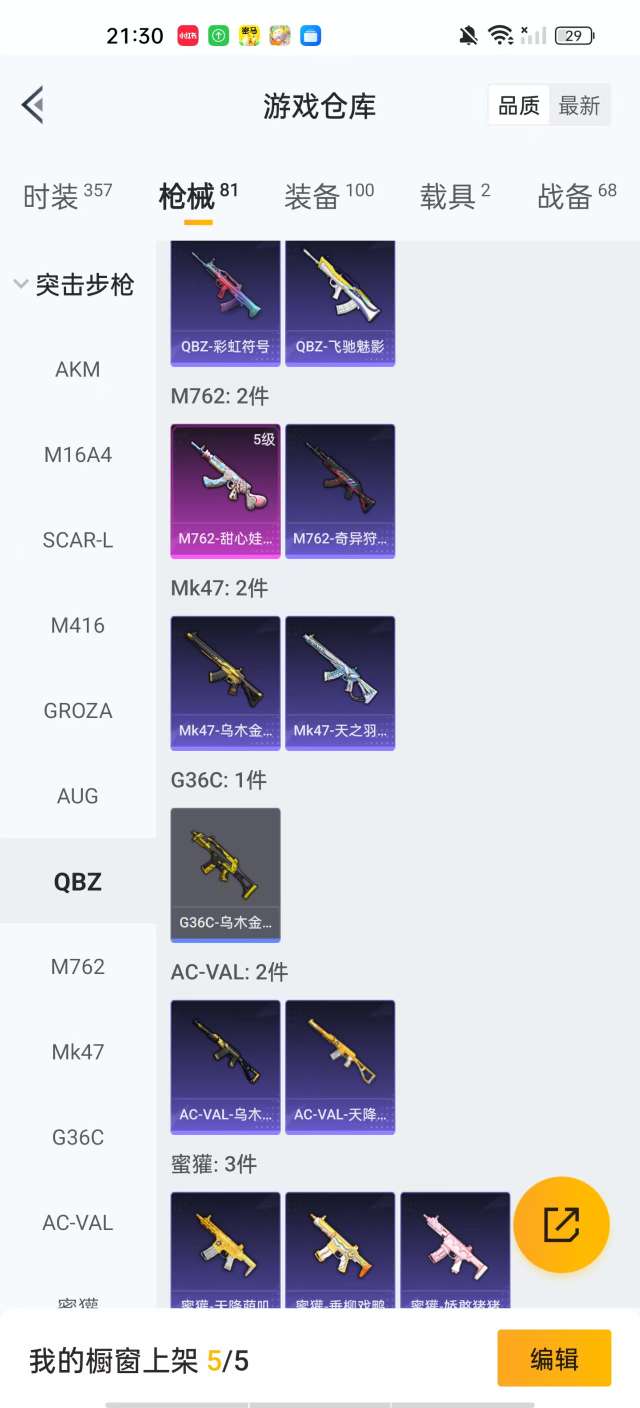Screen dimensions: 640x1408
Task: Open the G36C-乌木金 skin
Action: (226, 874)
